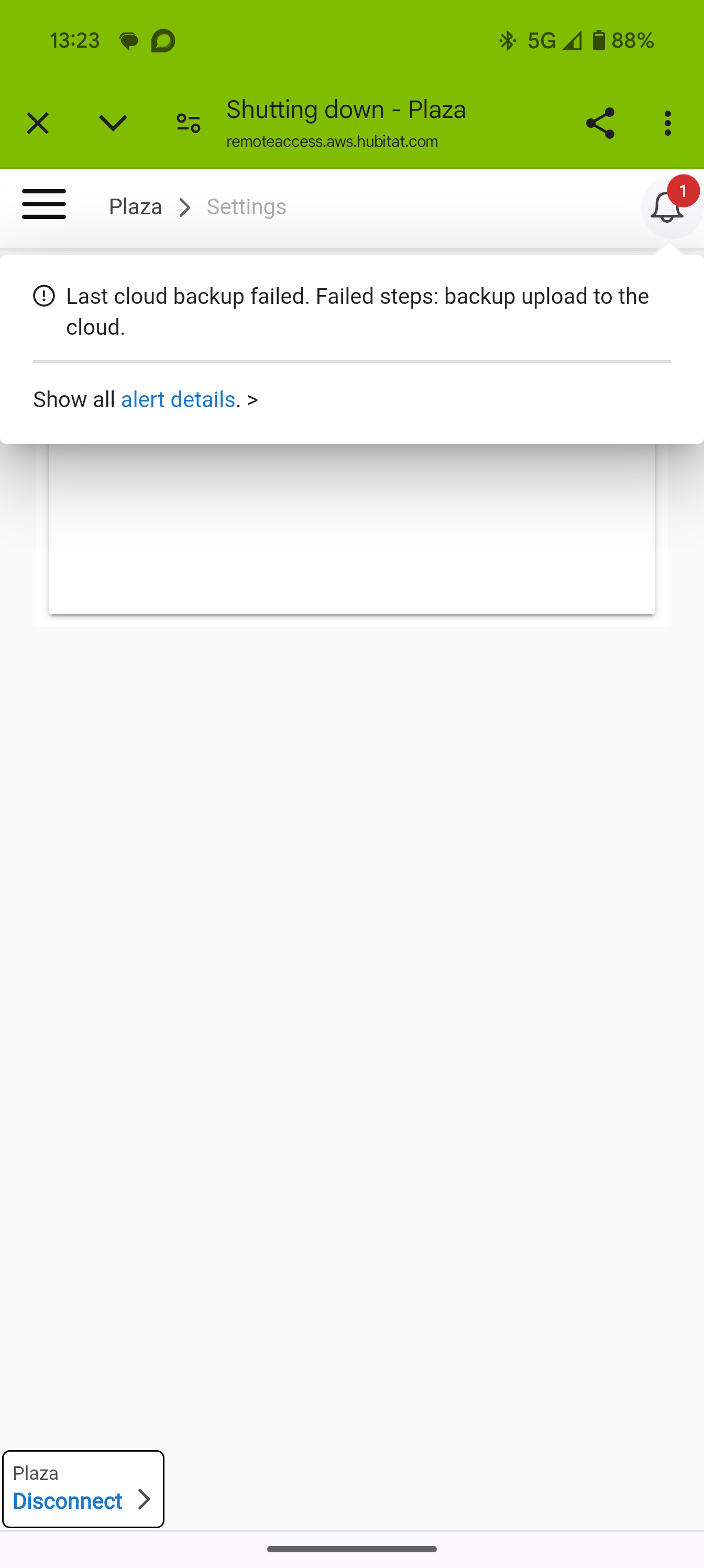The width and height of the screenshot is (704, 1568).
Task: Open site settings icon next to URL
Action: 188,124
